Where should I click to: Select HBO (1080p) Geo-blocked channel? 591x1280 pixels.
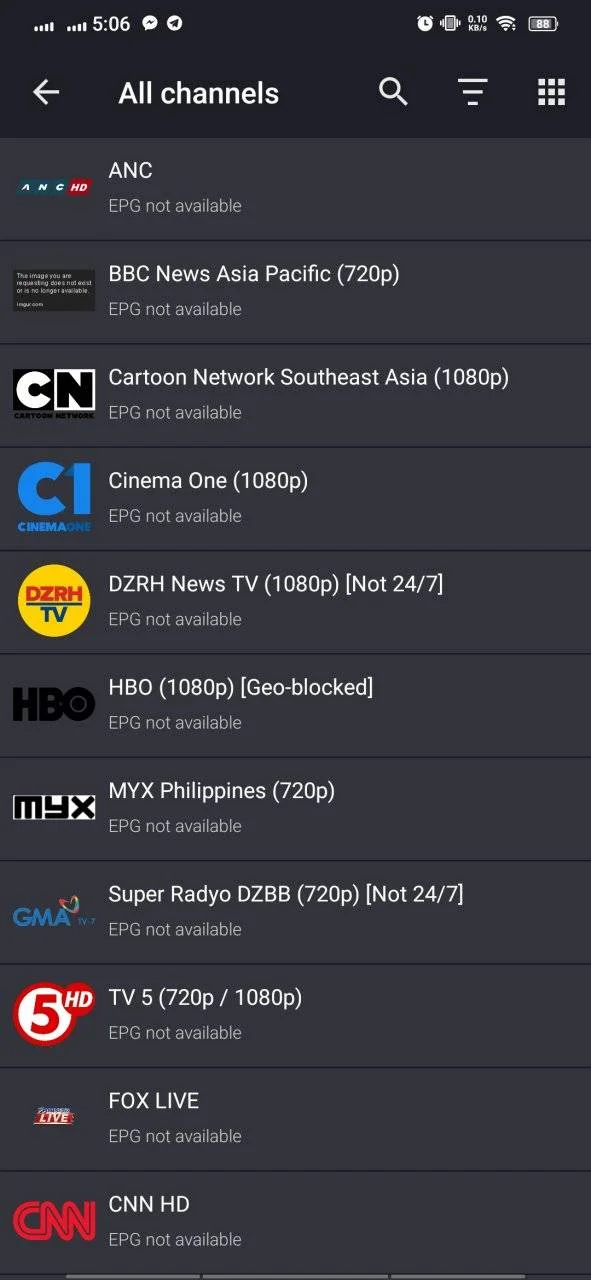[x=295, y=705]
